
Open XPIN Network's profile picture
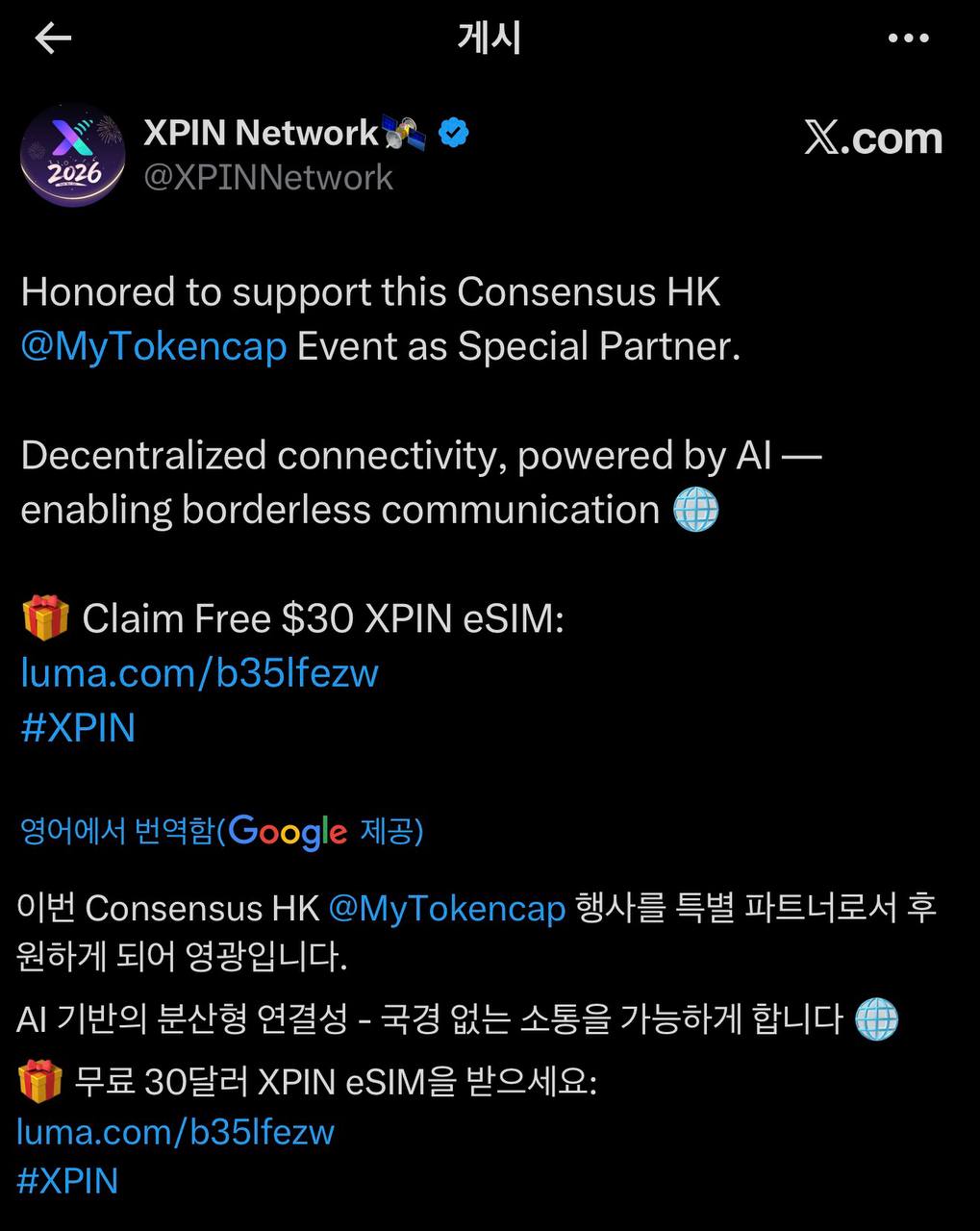73,155
